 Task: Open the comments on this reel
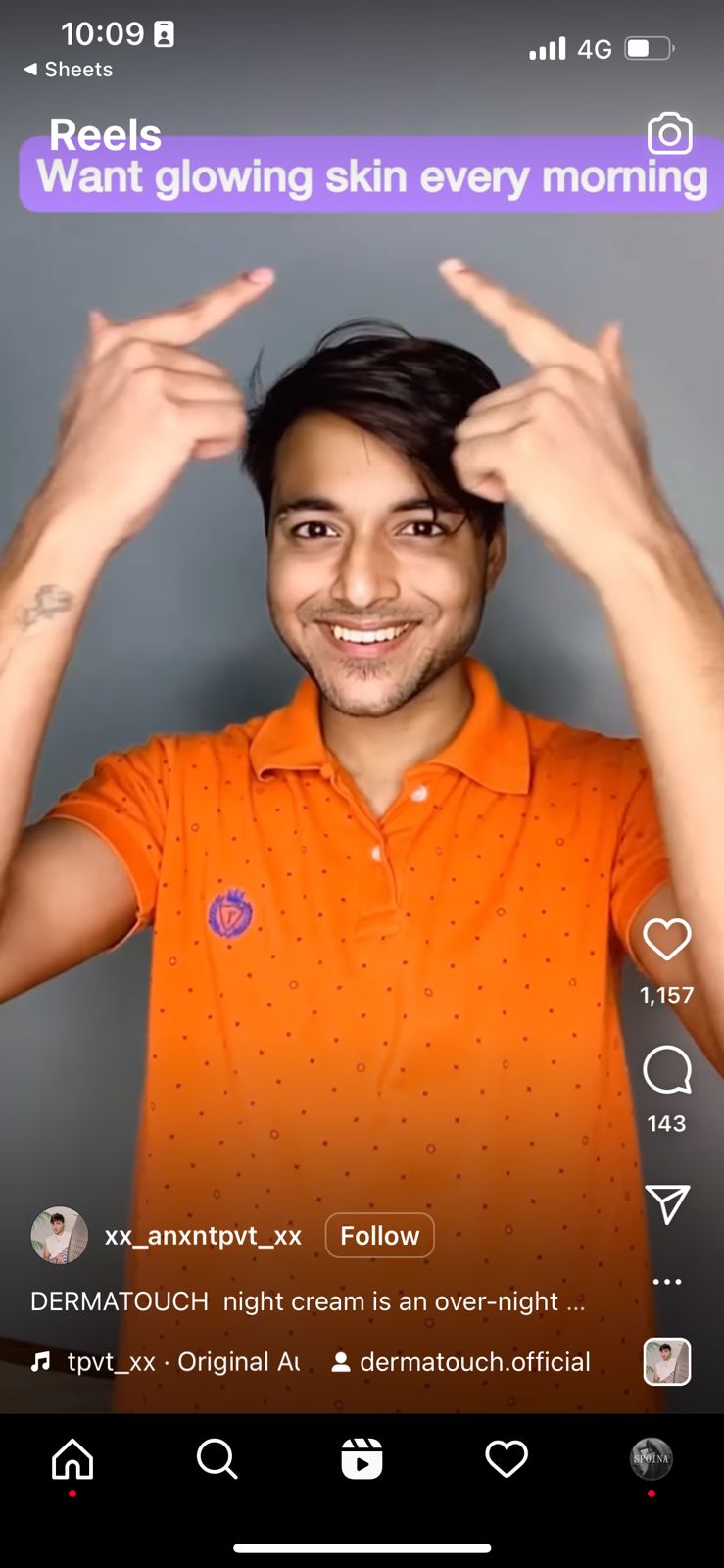[x=666, y=1069]
